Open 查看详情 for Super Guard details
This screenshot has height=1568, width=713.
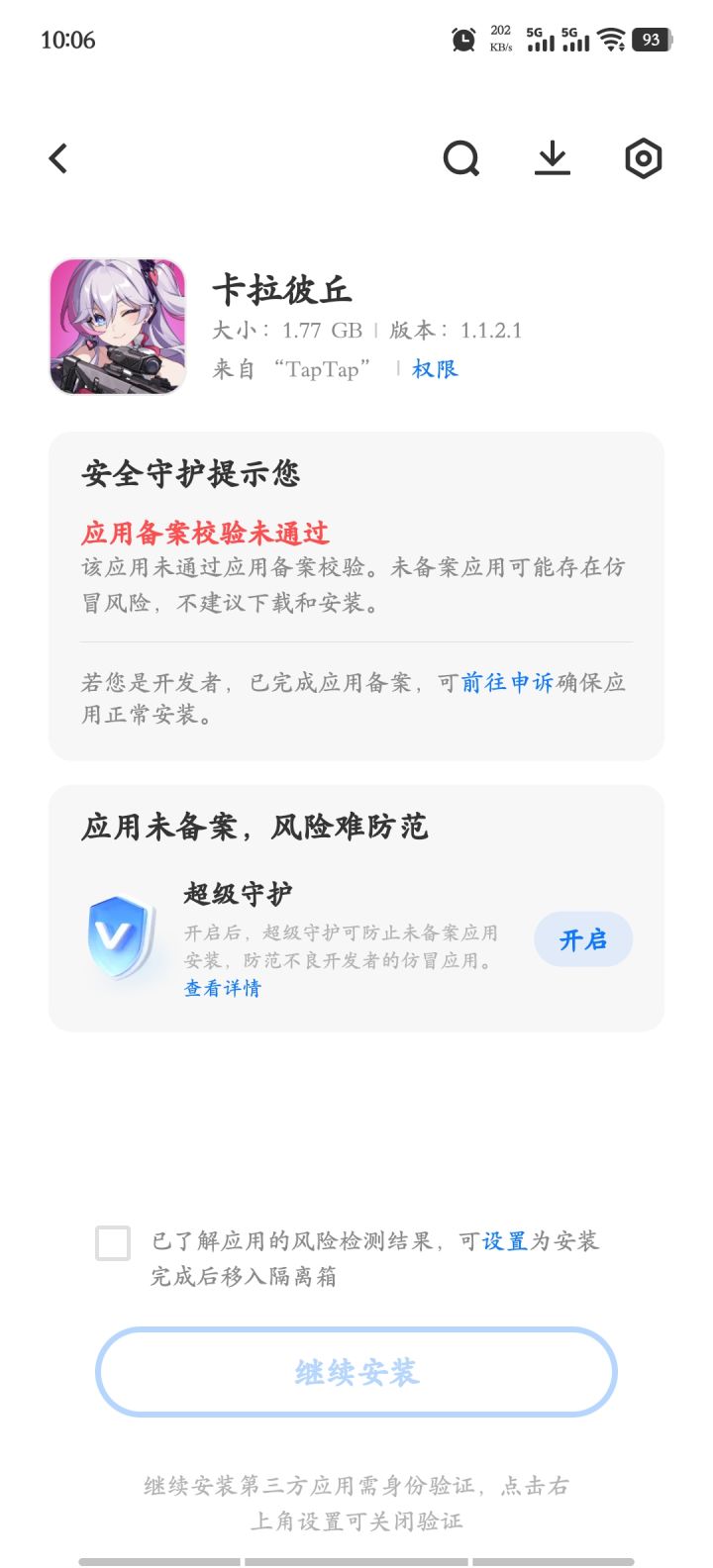click(220, 988)
